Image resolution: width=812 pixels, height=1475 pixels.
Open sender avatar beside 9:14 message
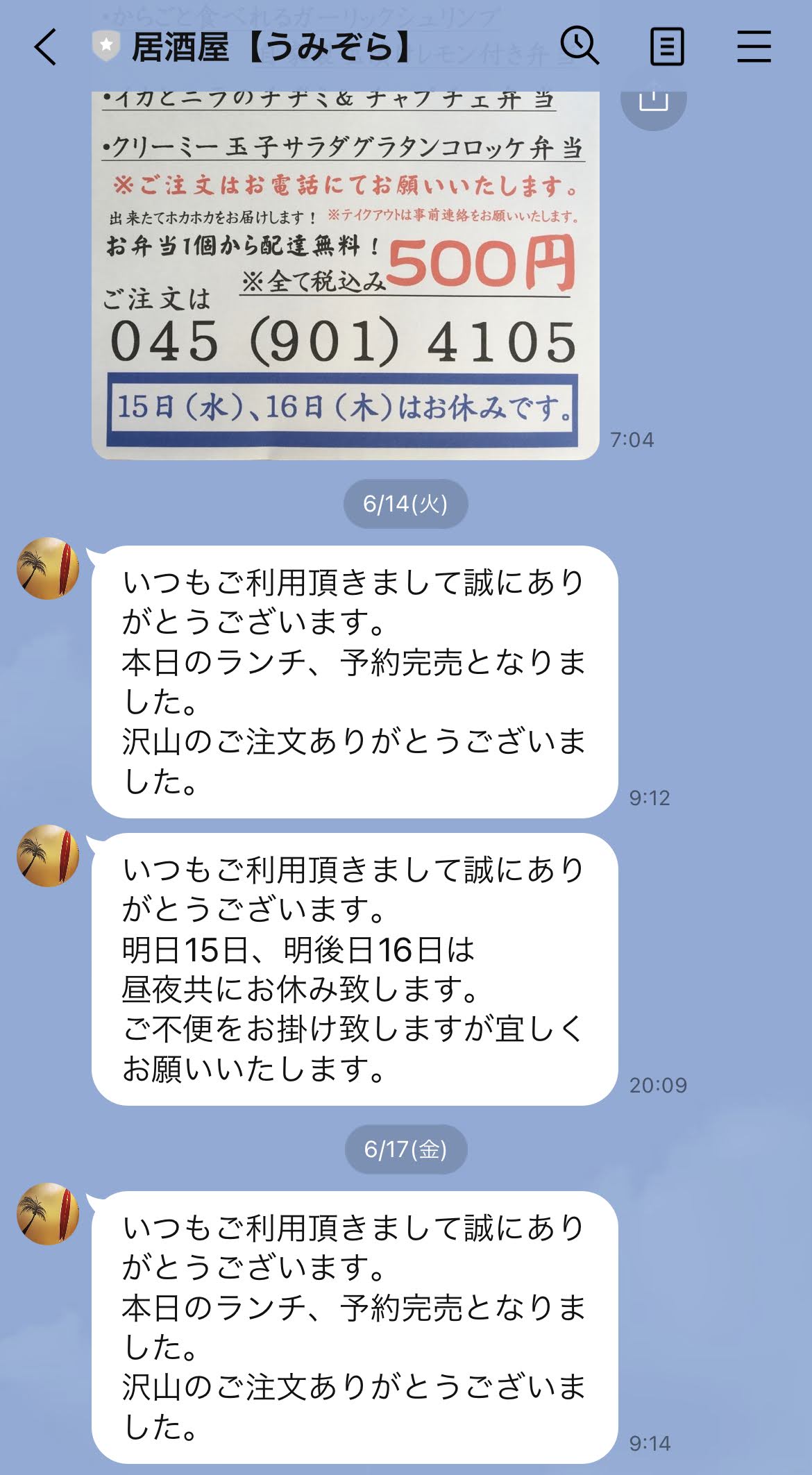[x=48, y=1214]
